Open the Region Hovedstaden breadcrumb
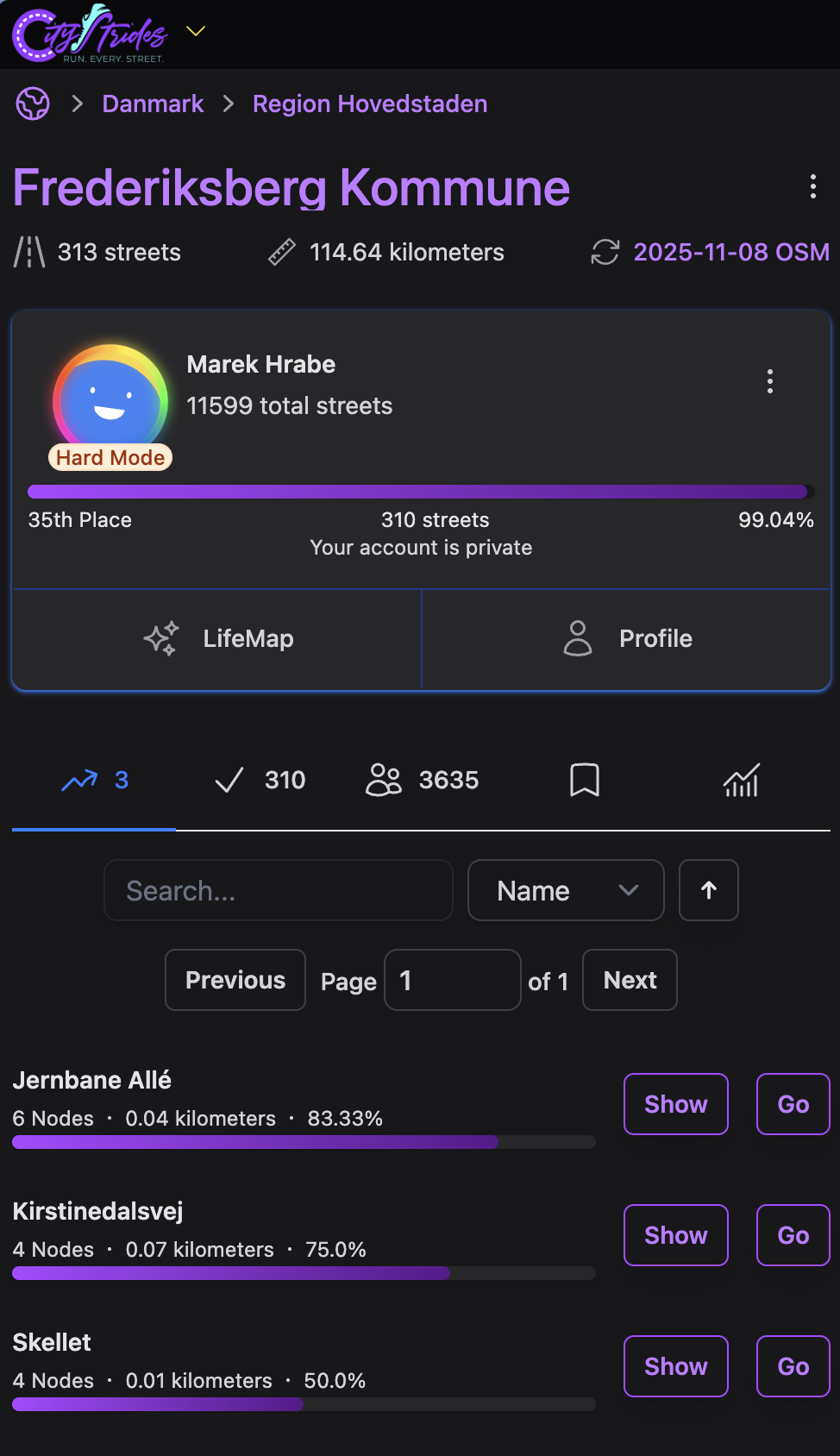Screen dimensions: 840x1456 (369, 104)
